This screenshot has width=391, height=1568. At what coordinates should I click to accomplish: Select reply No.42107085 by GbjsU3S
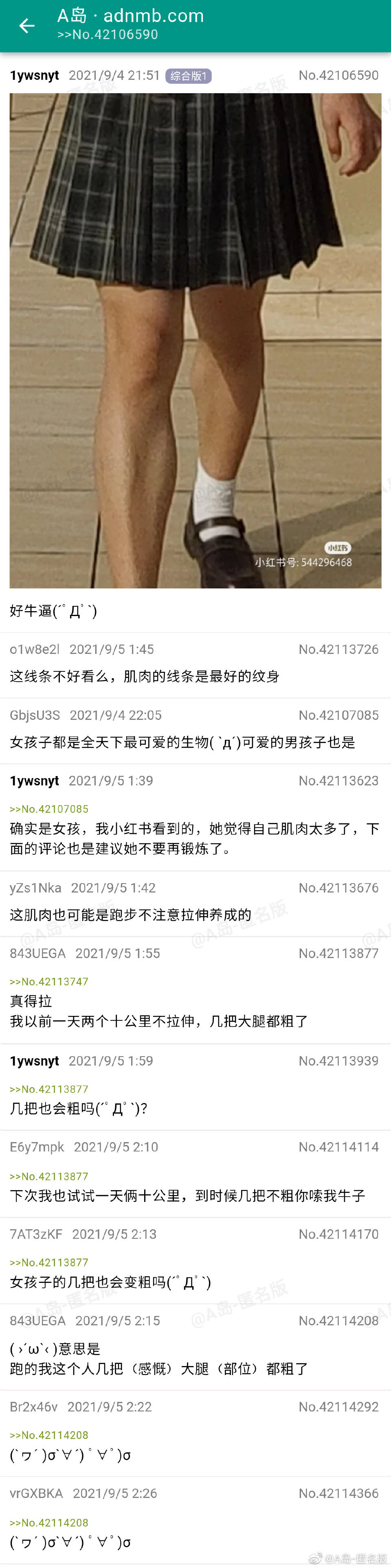click(x=195, y=730)
